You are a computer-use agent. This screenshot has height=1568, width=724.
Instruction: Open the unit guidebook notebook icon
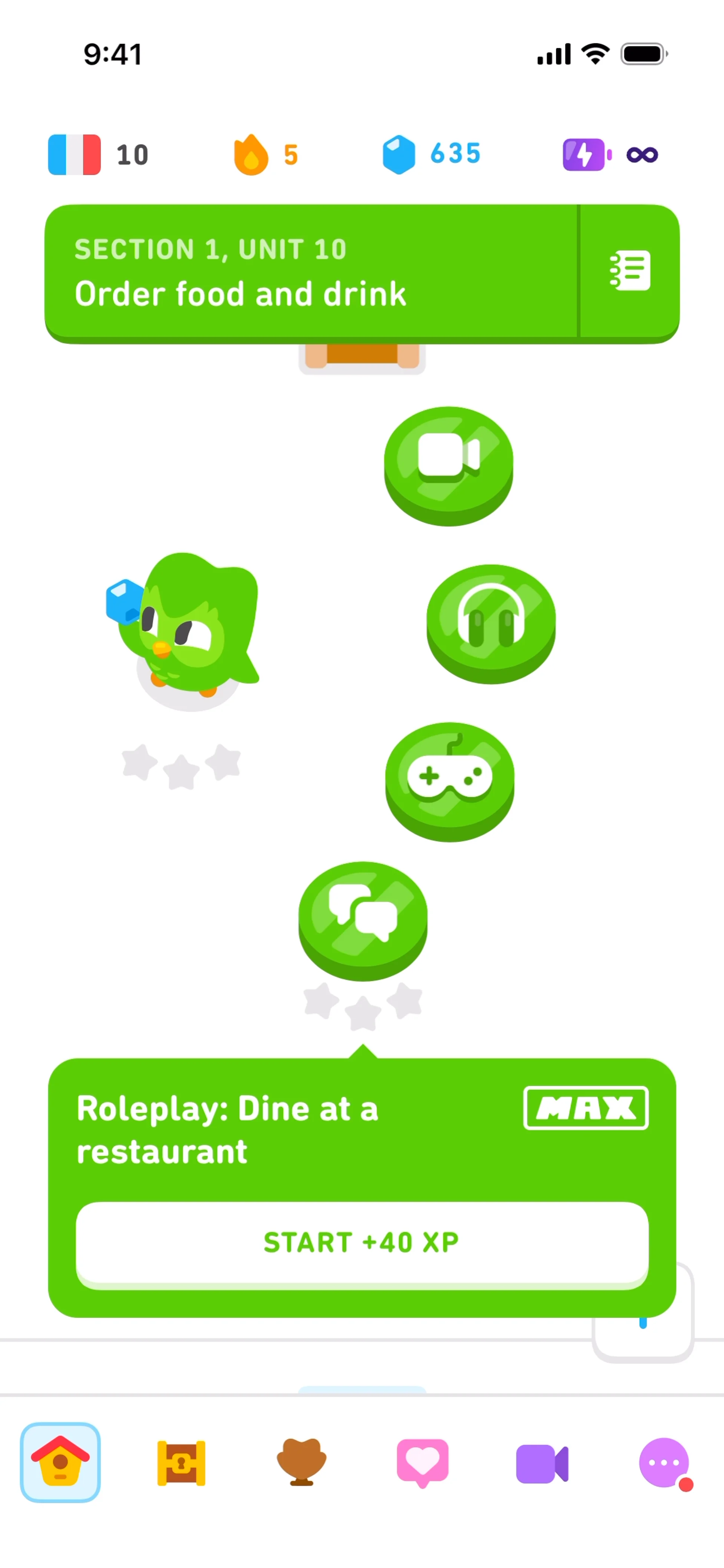(x=630, y=271)
